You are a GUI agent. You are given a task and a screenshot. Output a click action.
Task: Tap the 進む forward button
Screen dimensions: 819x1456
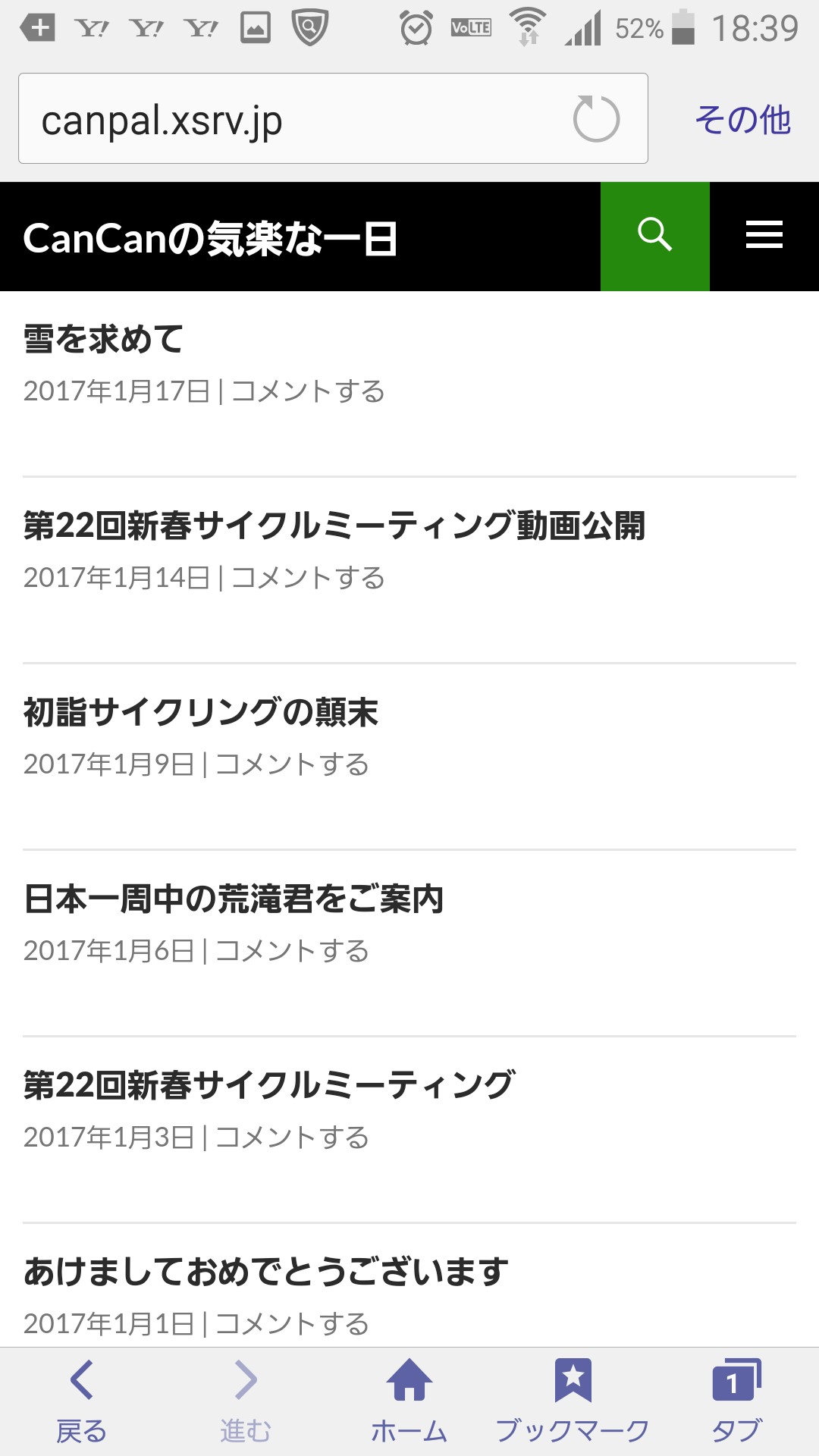(x=246, y=1401)
